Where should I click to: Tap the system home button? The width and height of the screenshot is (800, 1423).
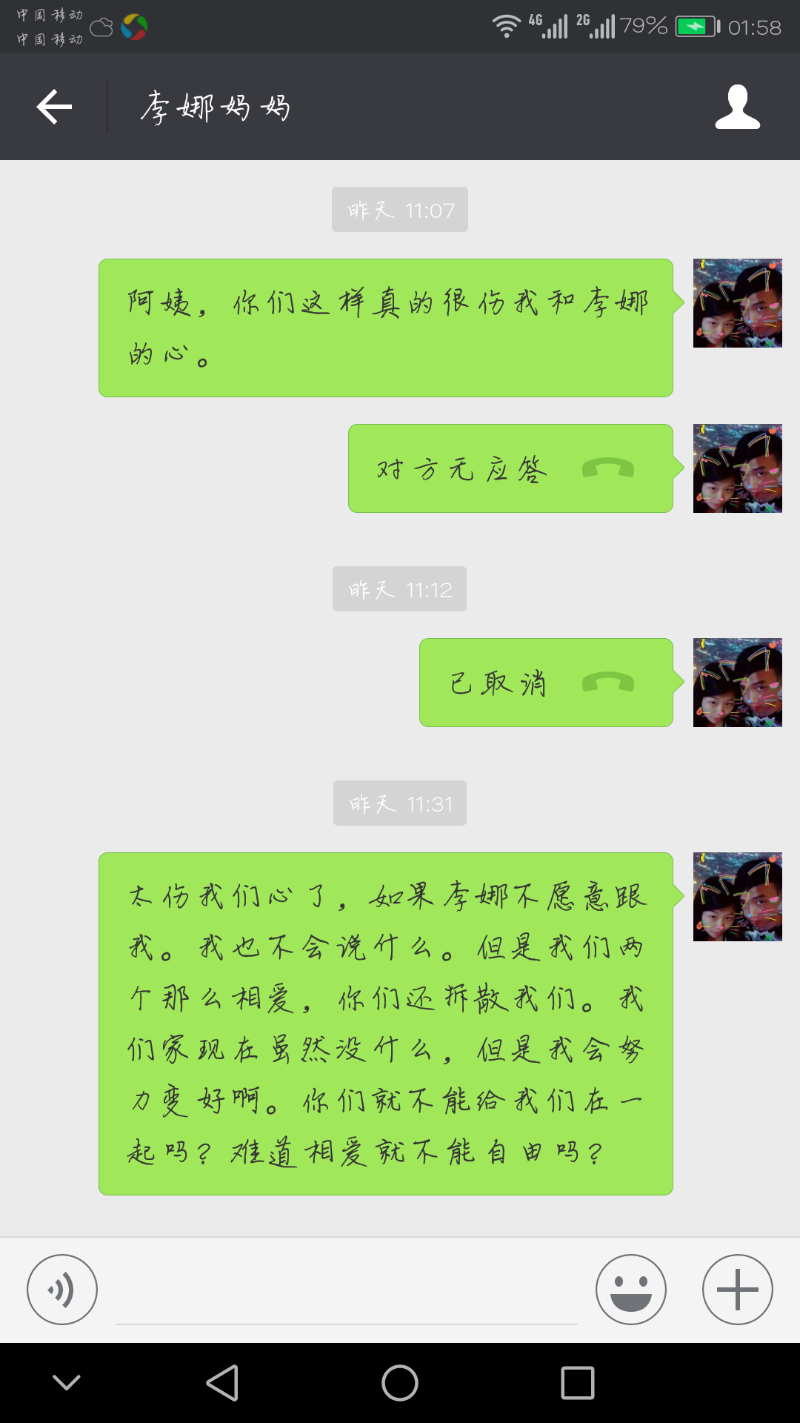coord(400,1383)
